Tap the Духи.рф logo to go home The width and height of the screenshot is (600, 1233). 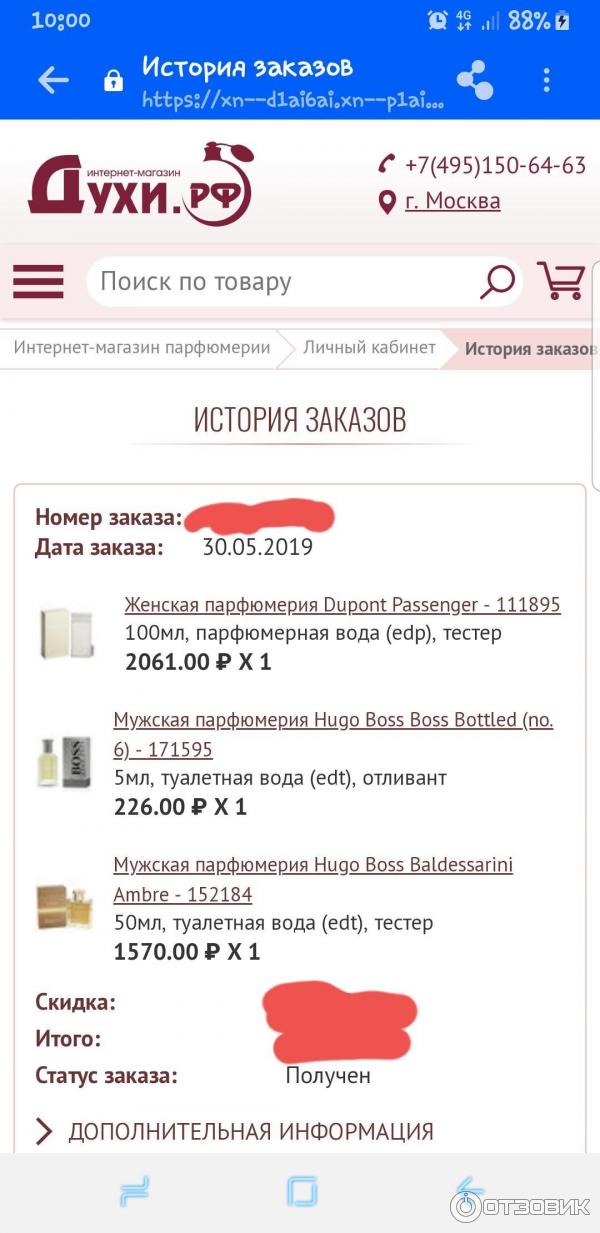(x=140, y=183)
